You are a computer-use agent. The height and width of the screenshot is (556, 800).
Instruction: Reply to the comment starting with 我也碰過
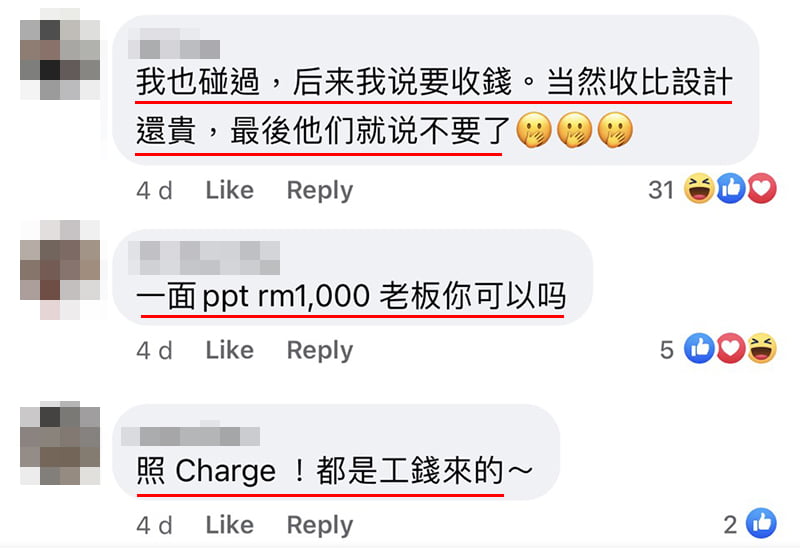pos(319,190)
